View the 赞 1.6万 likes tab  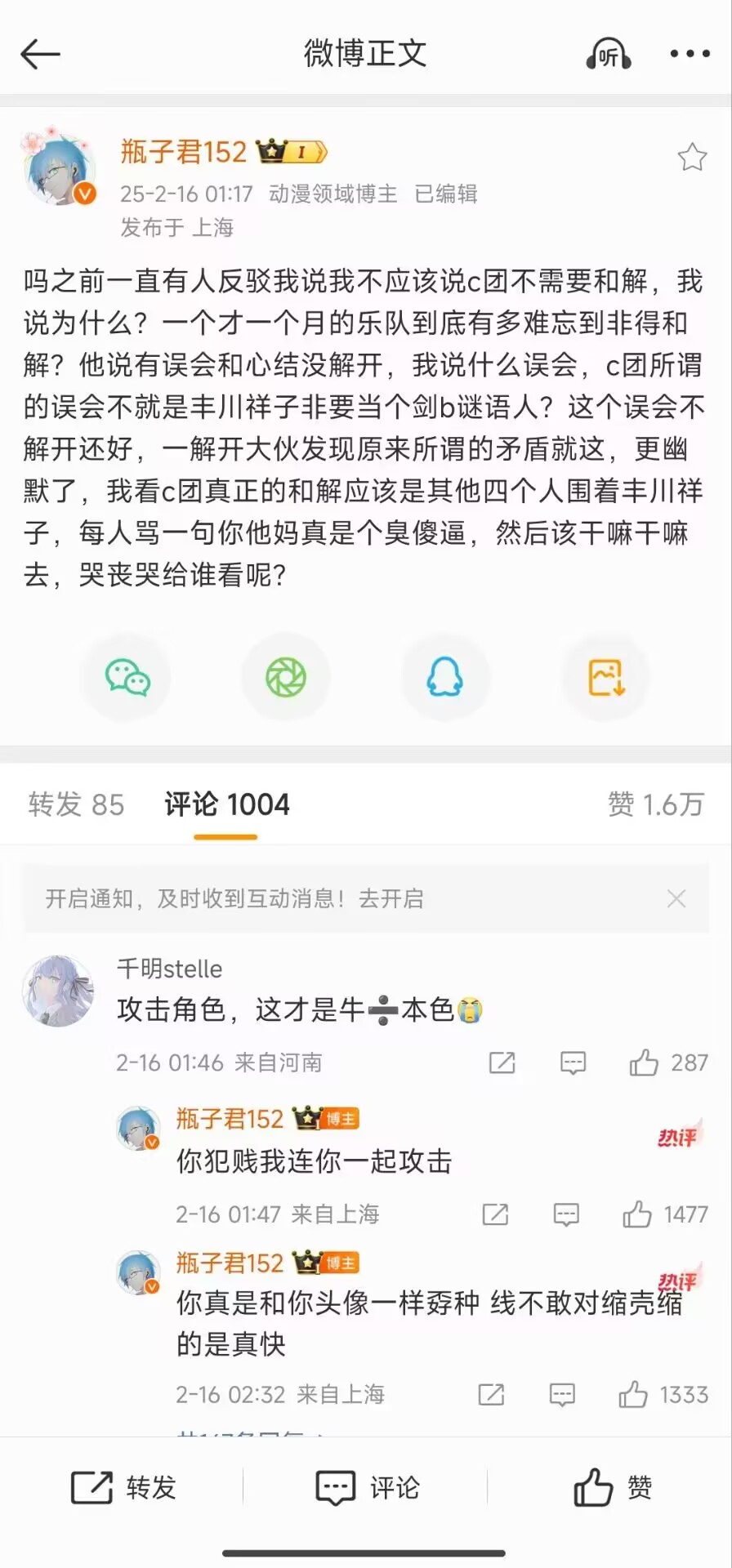point(655,804)
